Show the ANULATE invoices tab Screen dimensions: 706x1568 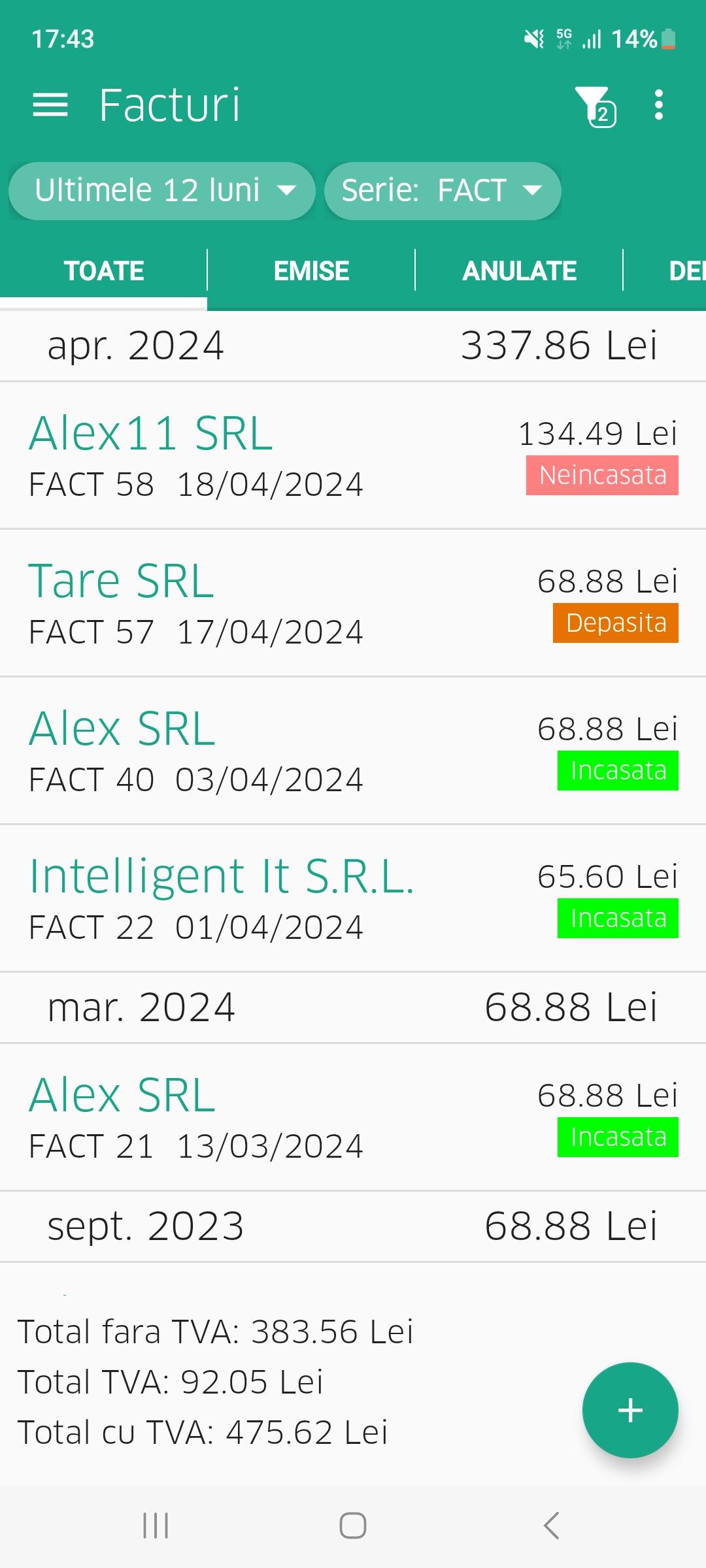(x=519, y=271)
